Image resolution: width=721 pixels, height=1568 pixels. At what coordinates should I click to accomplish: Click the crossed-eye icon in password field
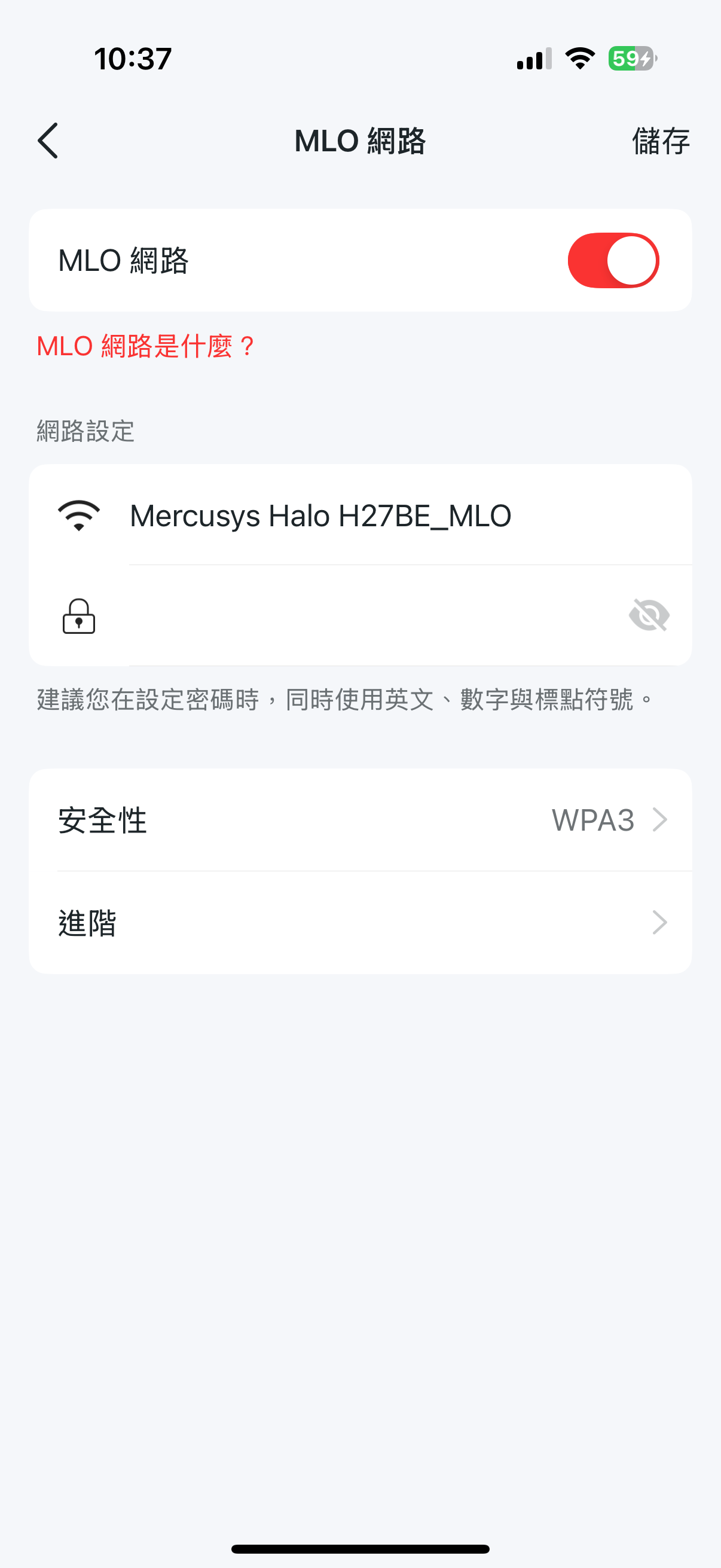coord(649,617)
